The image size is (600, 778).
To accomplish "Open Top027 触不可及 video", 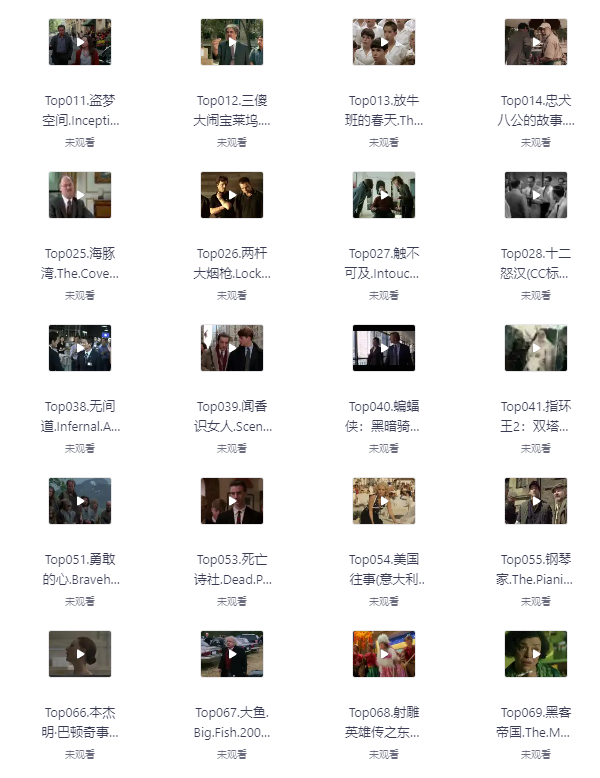I will point(384,195).
